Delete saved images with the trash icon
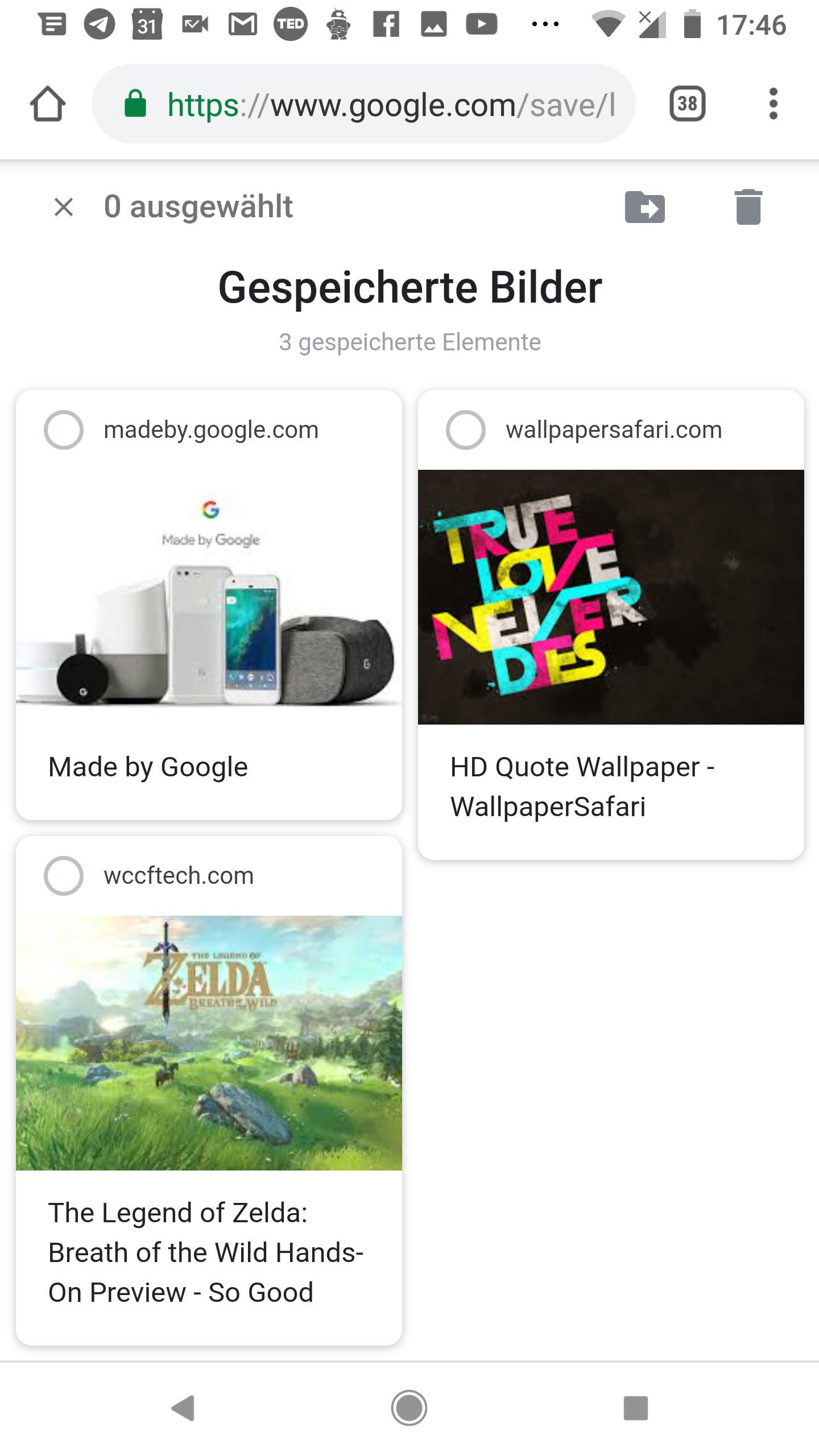 coord(748,207)
